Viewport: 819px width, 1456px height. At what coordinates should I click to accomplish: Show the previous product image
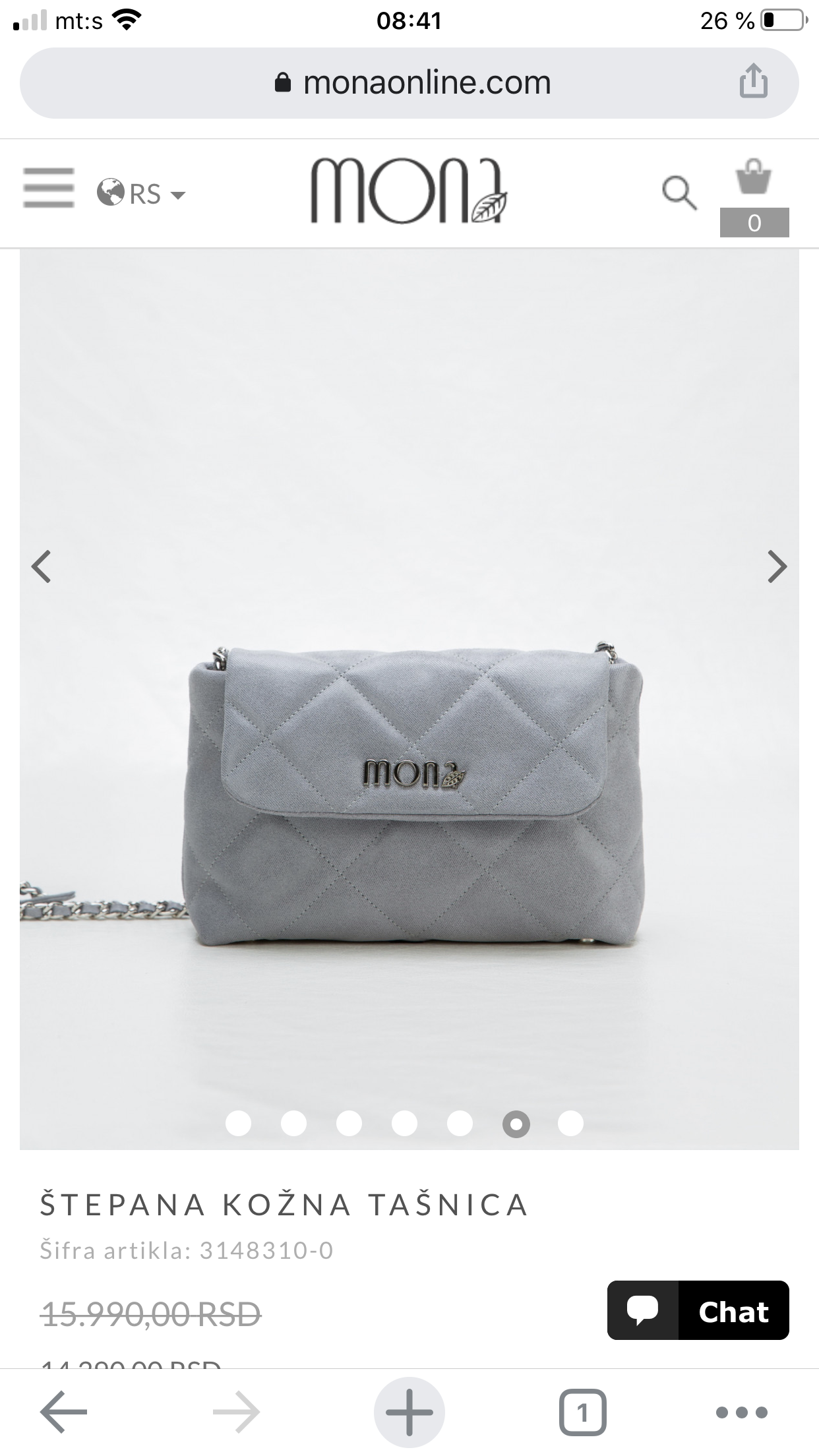(x=42, y=567)
